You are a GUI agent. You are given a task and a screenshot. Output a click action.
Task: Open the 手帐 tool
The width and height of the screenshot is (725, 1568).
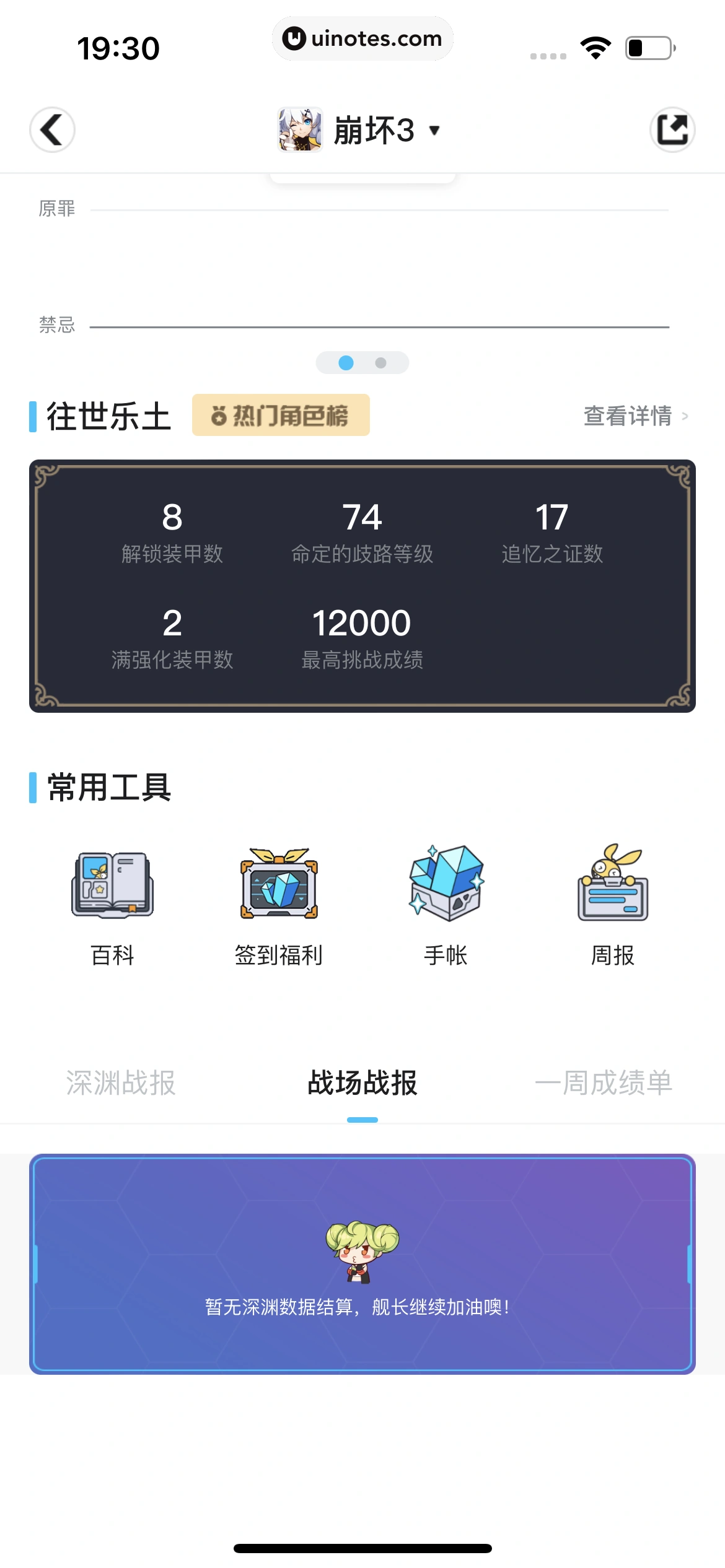446,905
